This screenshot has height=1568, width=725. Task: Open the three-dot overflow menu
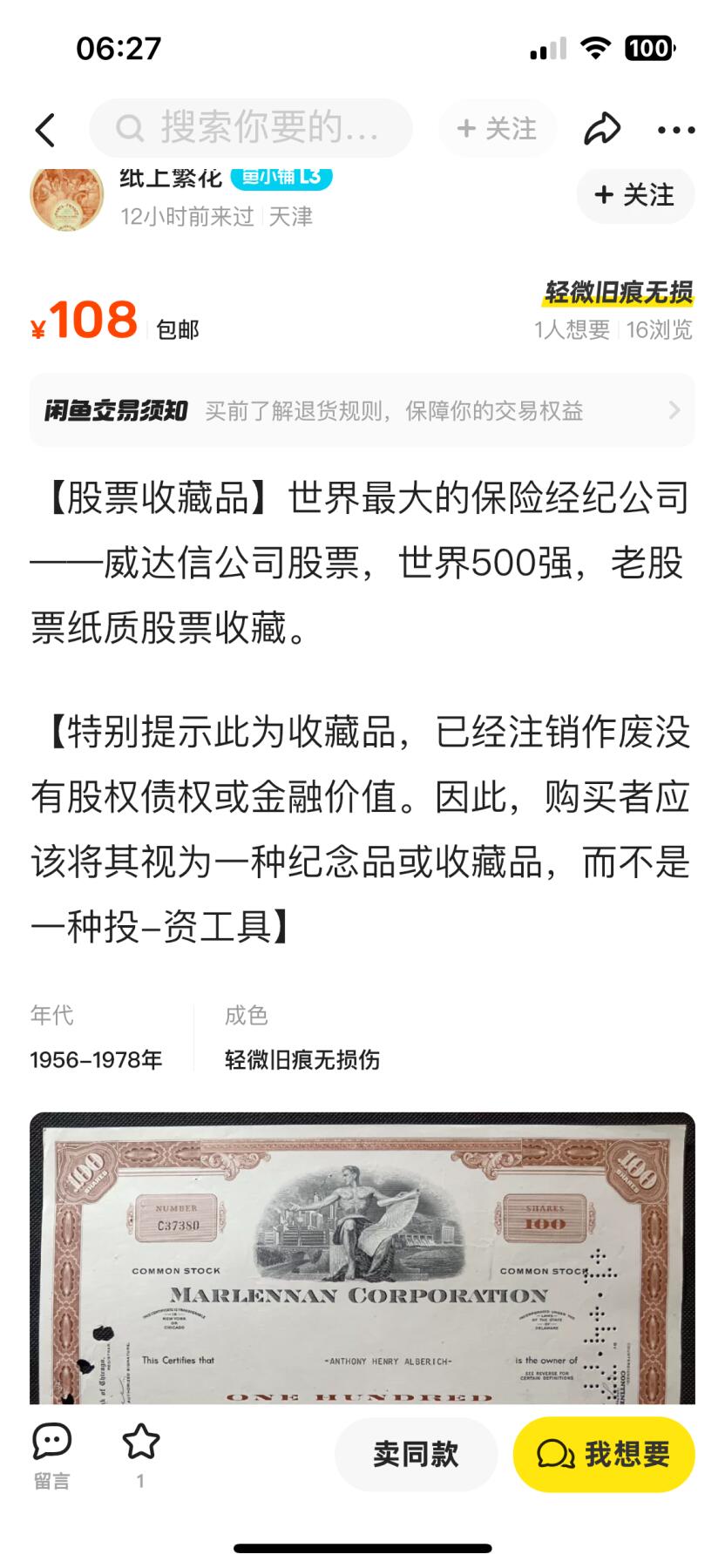click(675, 131)
